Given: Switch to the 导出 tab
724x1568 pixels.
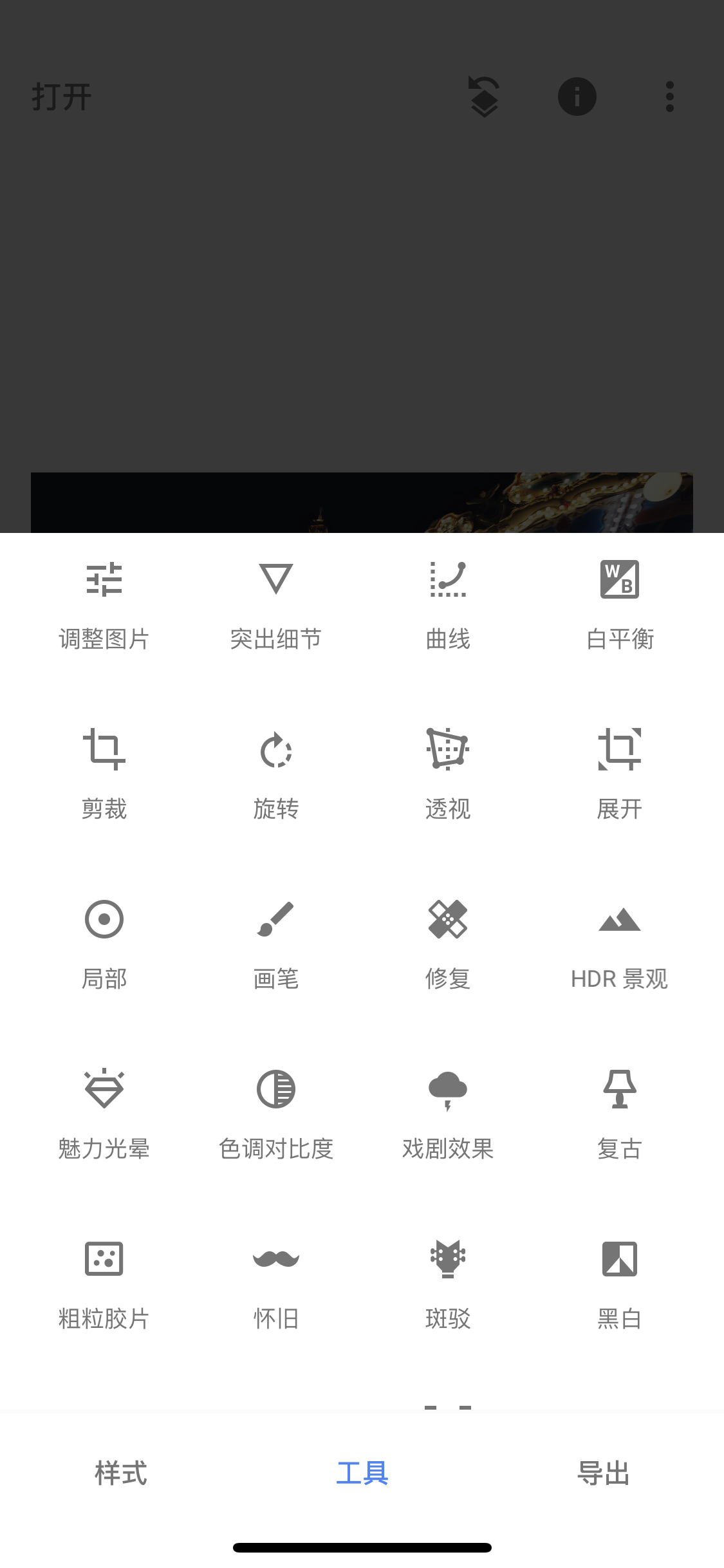Looking at the screenshot, I should coord(603,1473).
